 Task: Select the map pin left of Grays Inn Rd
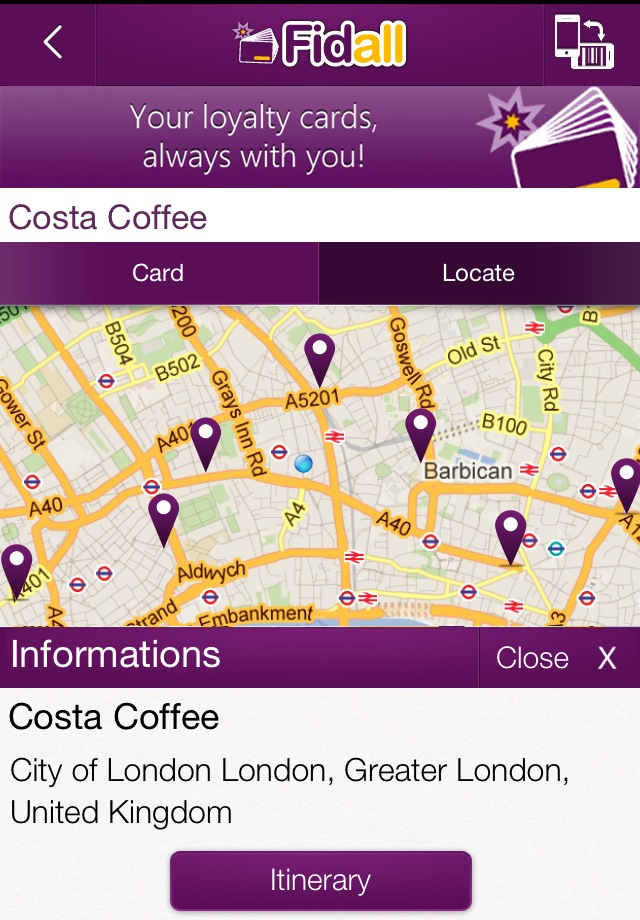205,440
